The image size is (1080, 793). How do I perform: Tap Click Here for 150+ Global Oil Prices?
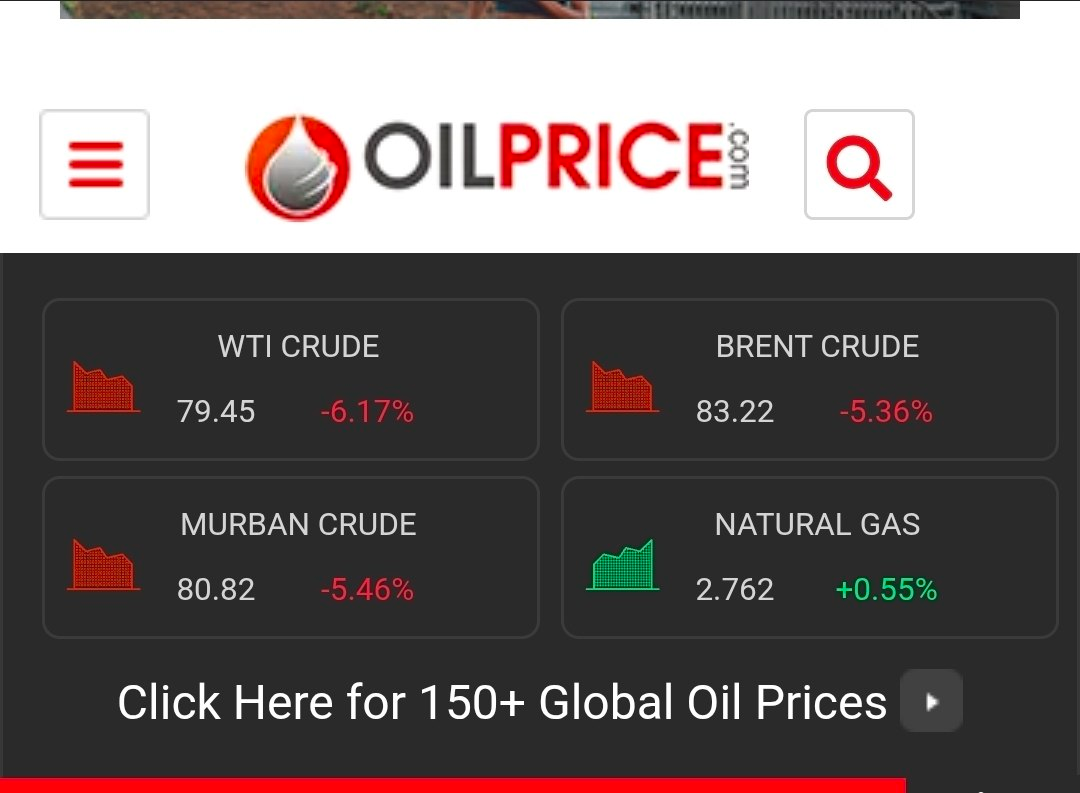(x=502, y=702)
